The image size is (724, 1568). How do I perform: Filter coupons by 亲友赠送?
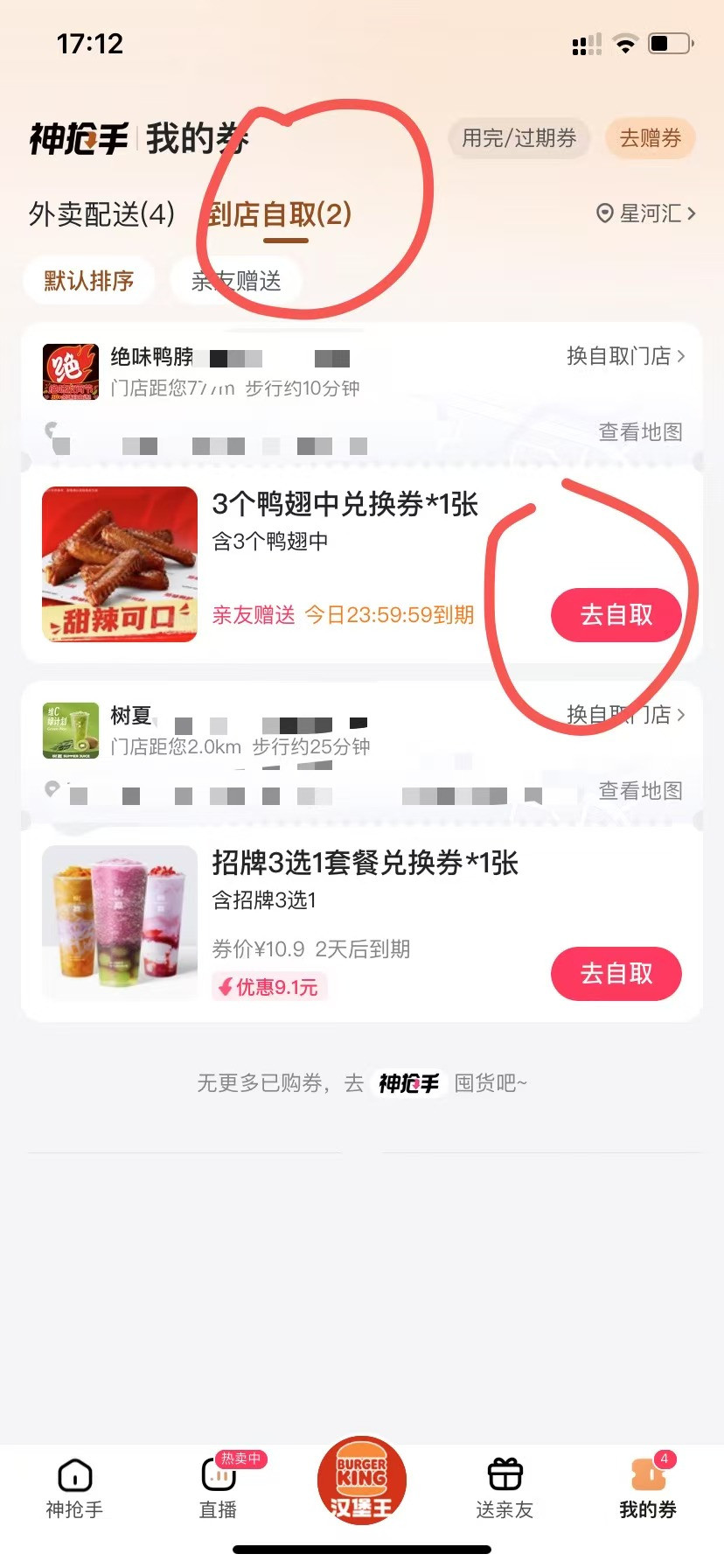pyautogui.click(x=236, y=281)
